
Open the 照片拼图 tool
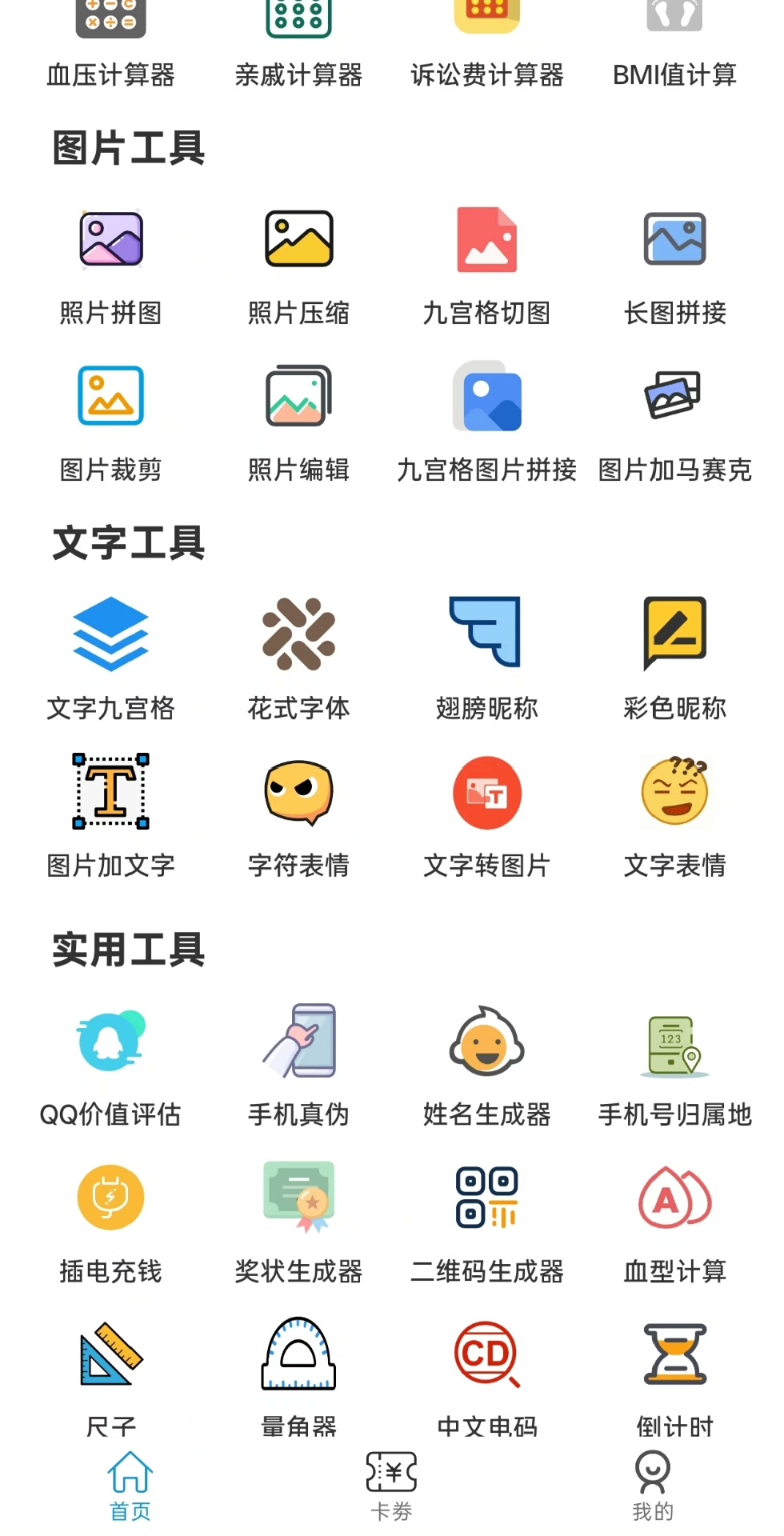point(110,240)
